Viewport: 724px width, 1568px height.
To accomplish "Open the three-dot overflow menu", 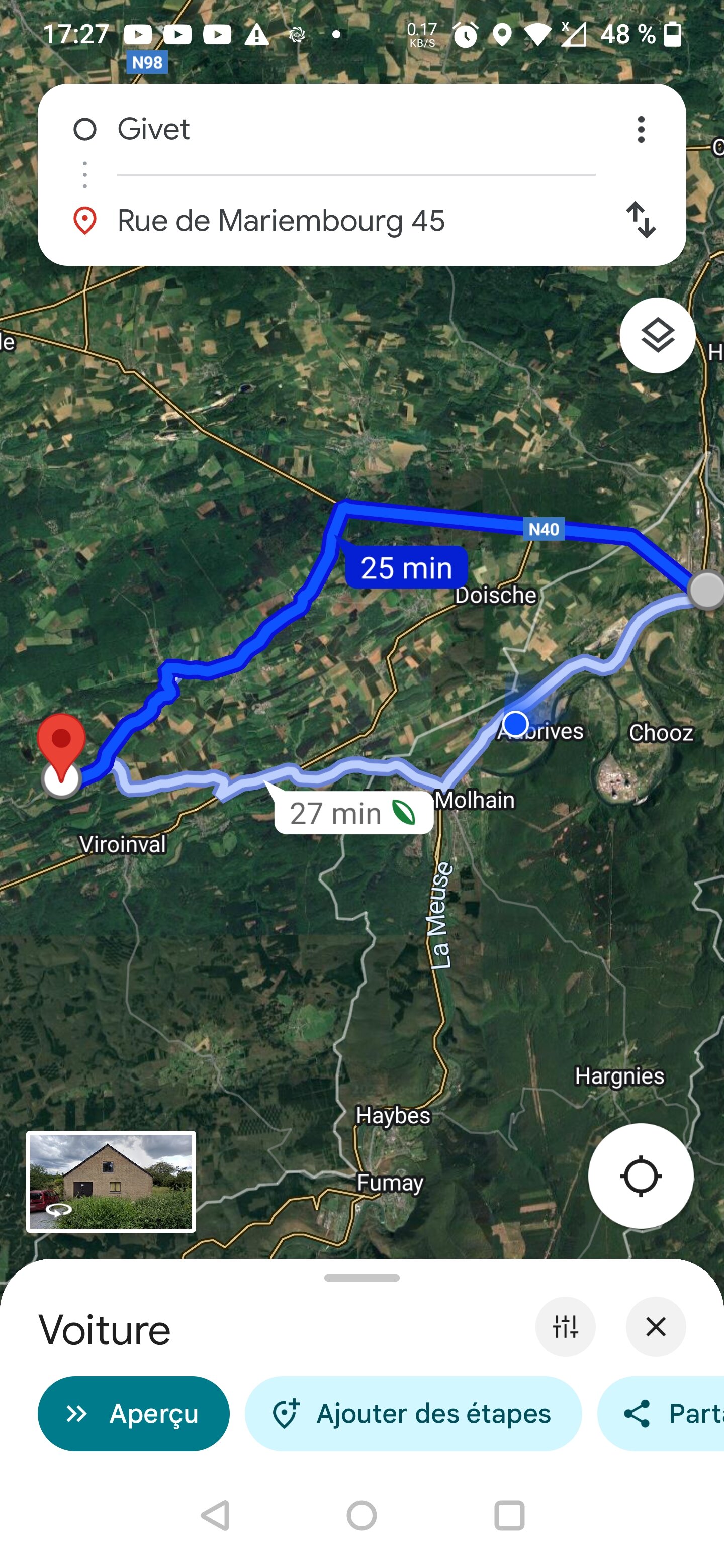I will [x=641, y=130].
